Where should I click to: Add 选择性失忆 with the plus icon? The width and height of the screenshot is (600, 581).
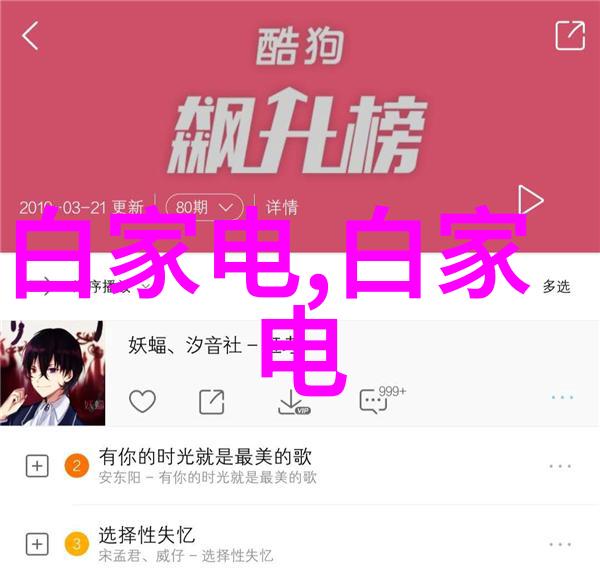[37, 544]
